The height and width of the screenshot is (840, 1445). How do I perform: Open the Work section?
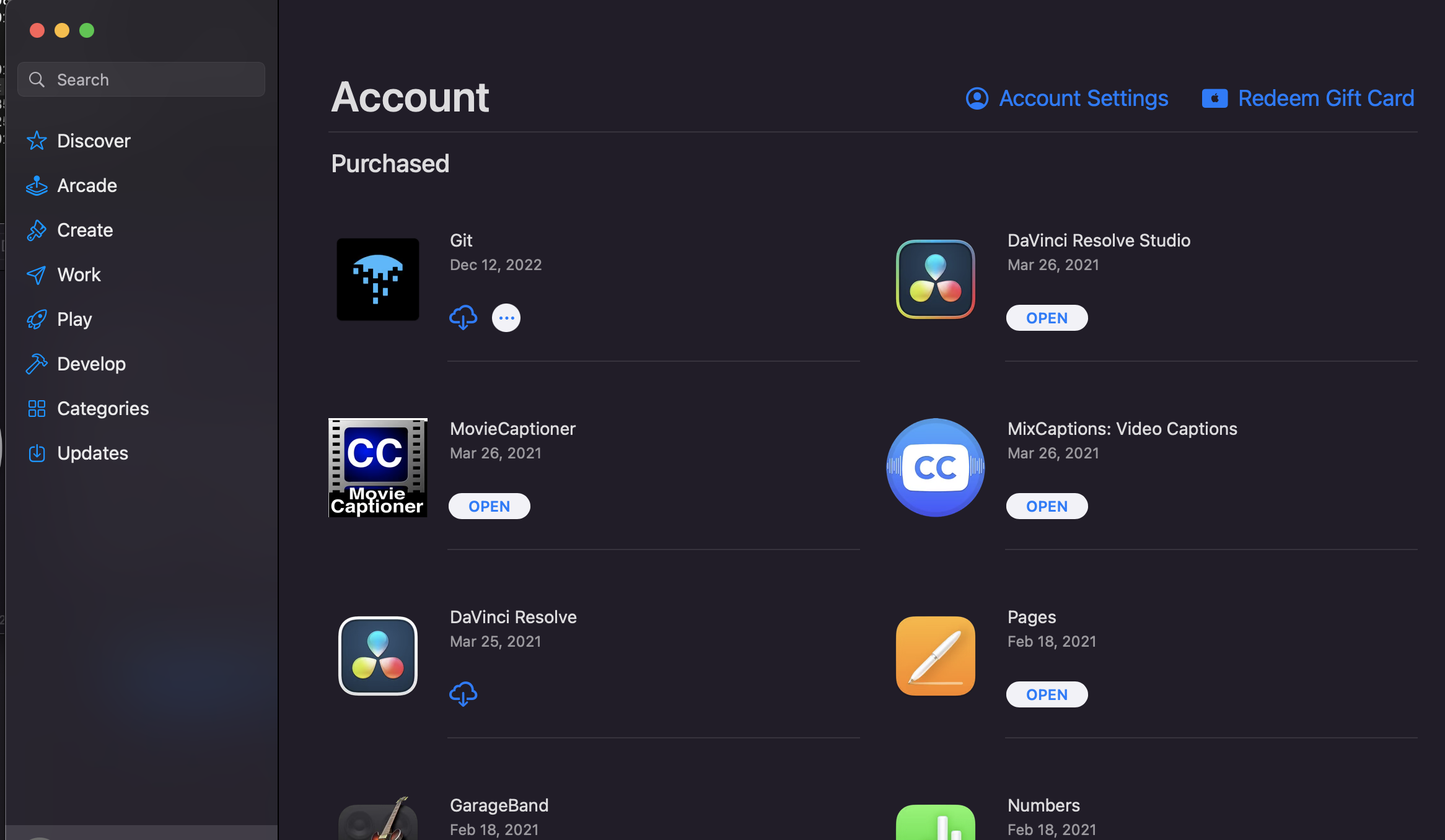[79, 274]
